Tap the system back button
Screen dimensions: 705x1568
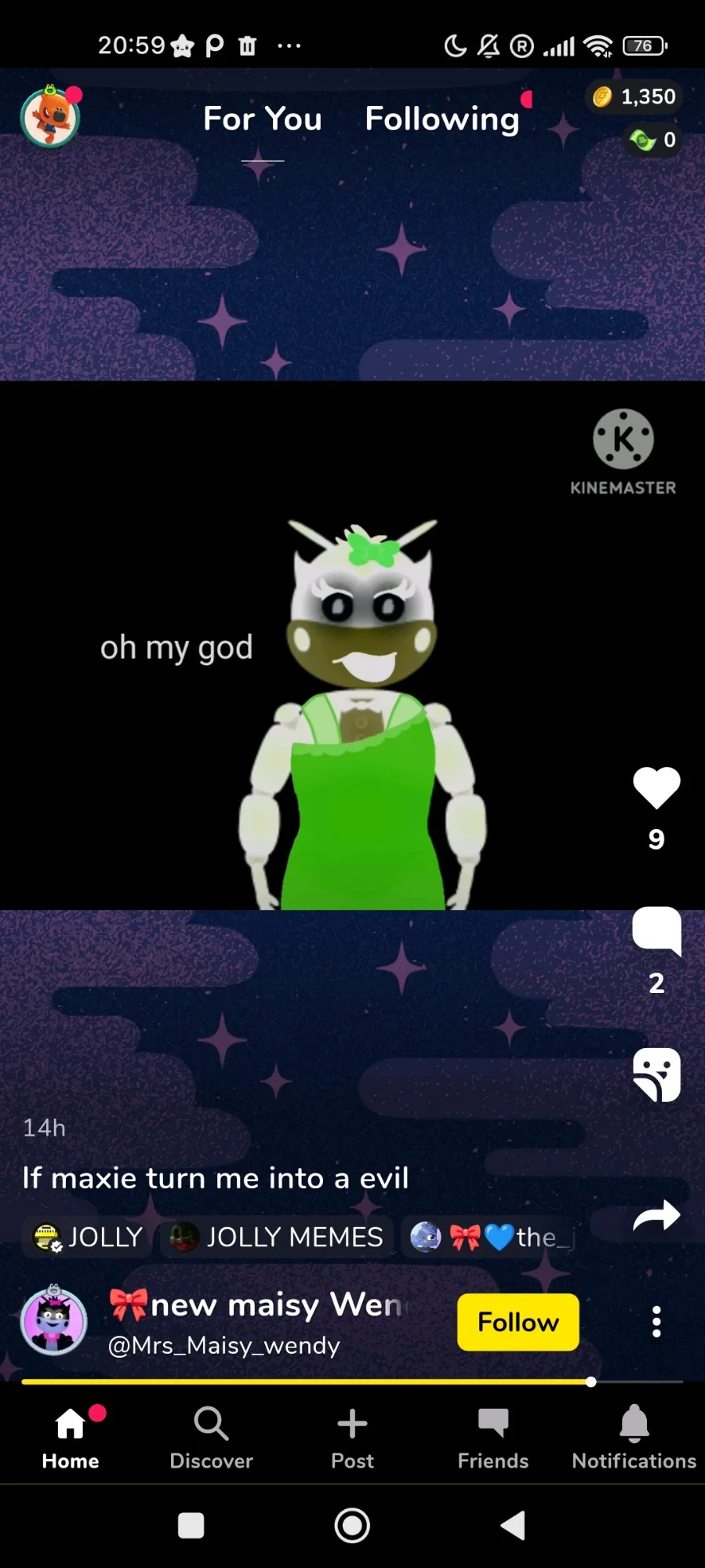[513, 1526]
